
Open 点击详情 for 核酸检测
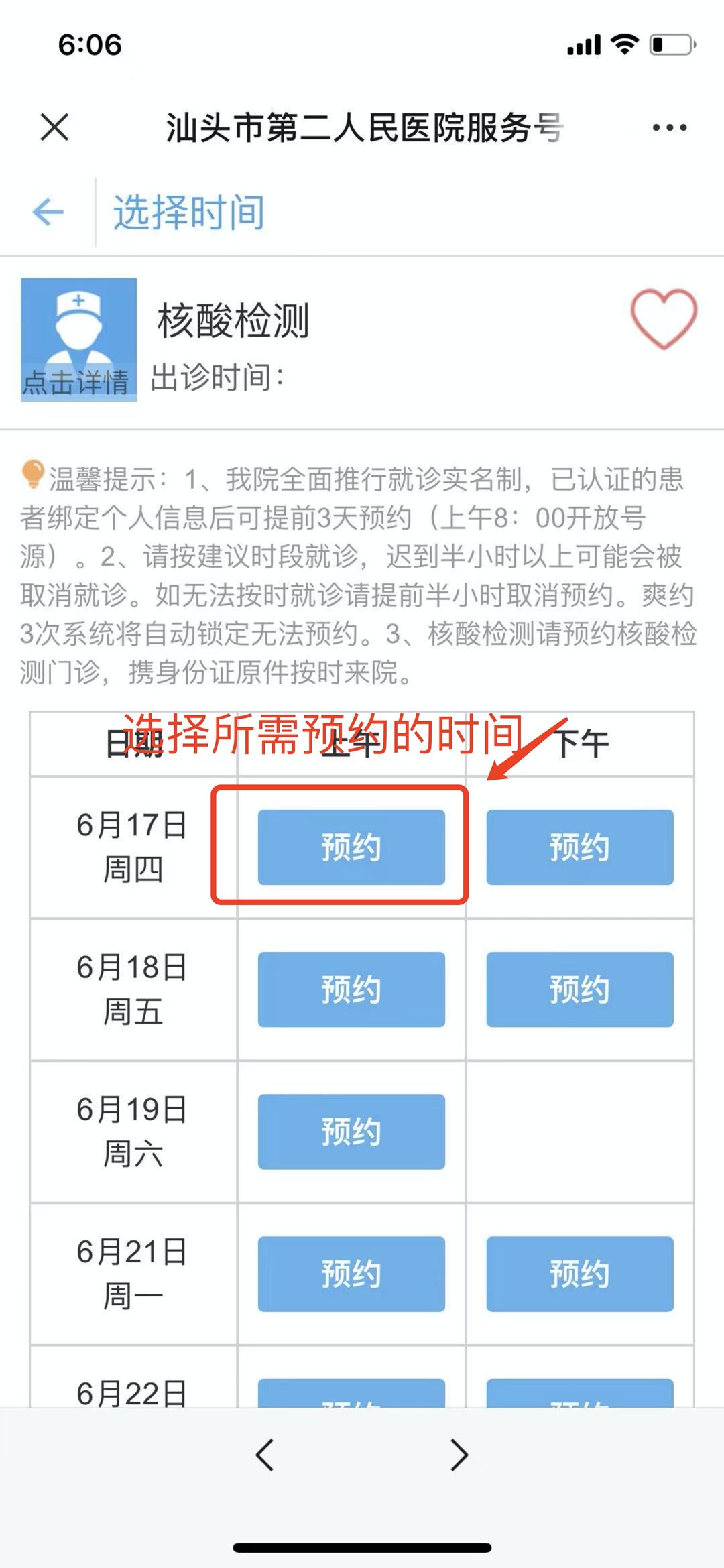click(78, 340)
